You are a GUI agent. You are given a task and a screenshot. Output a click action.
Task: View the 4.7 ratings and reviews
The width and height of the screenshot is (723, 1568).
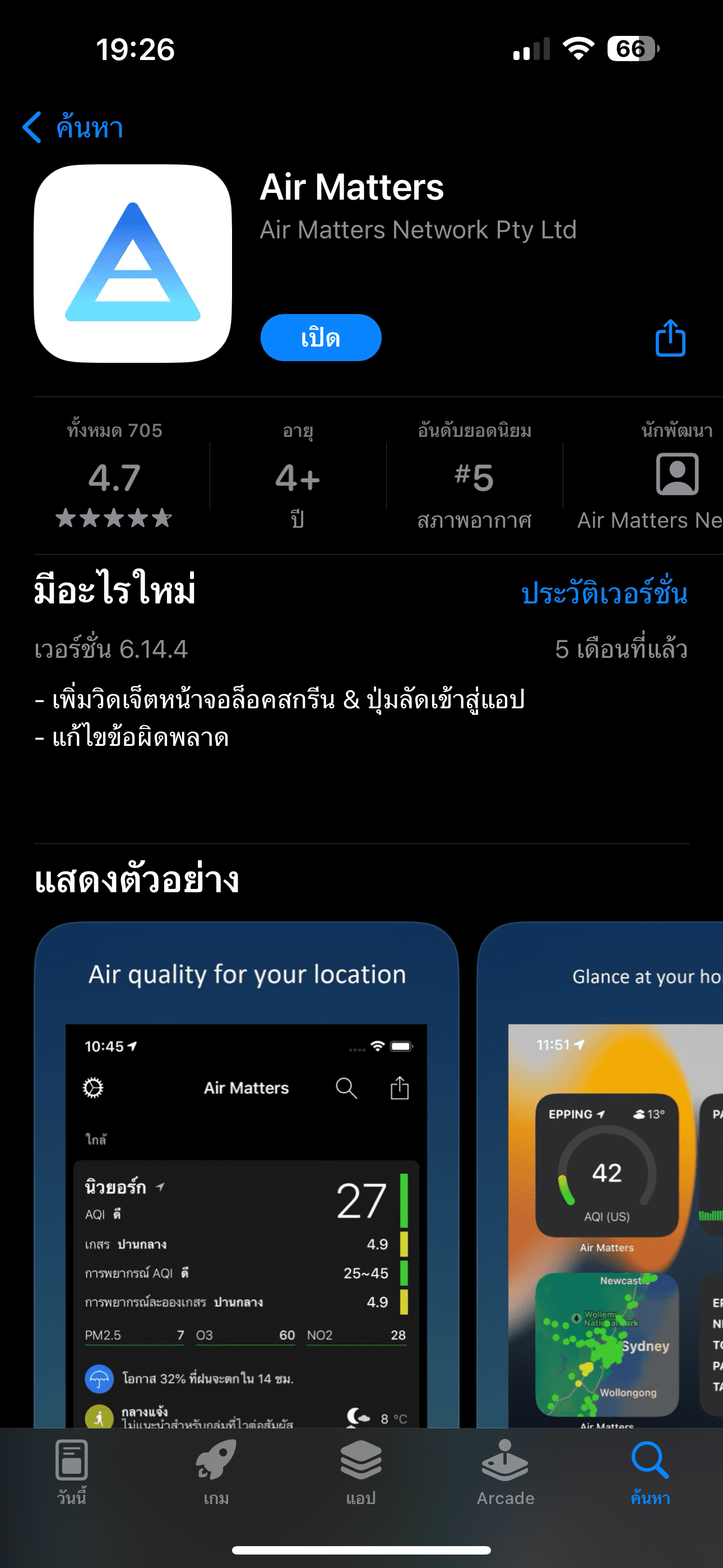(x=114, y=477)
